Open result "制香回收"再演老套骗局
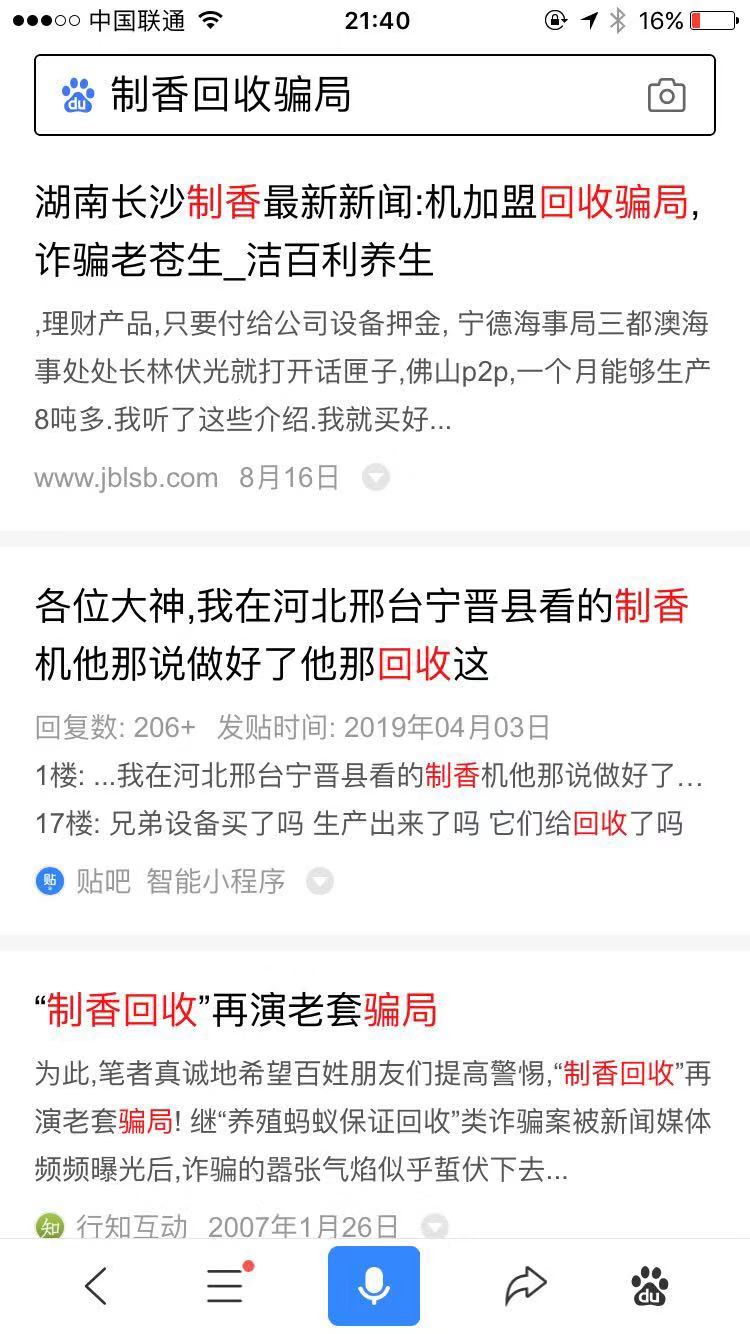This screenshot has height=1334, width=750. click(242, 1010)
